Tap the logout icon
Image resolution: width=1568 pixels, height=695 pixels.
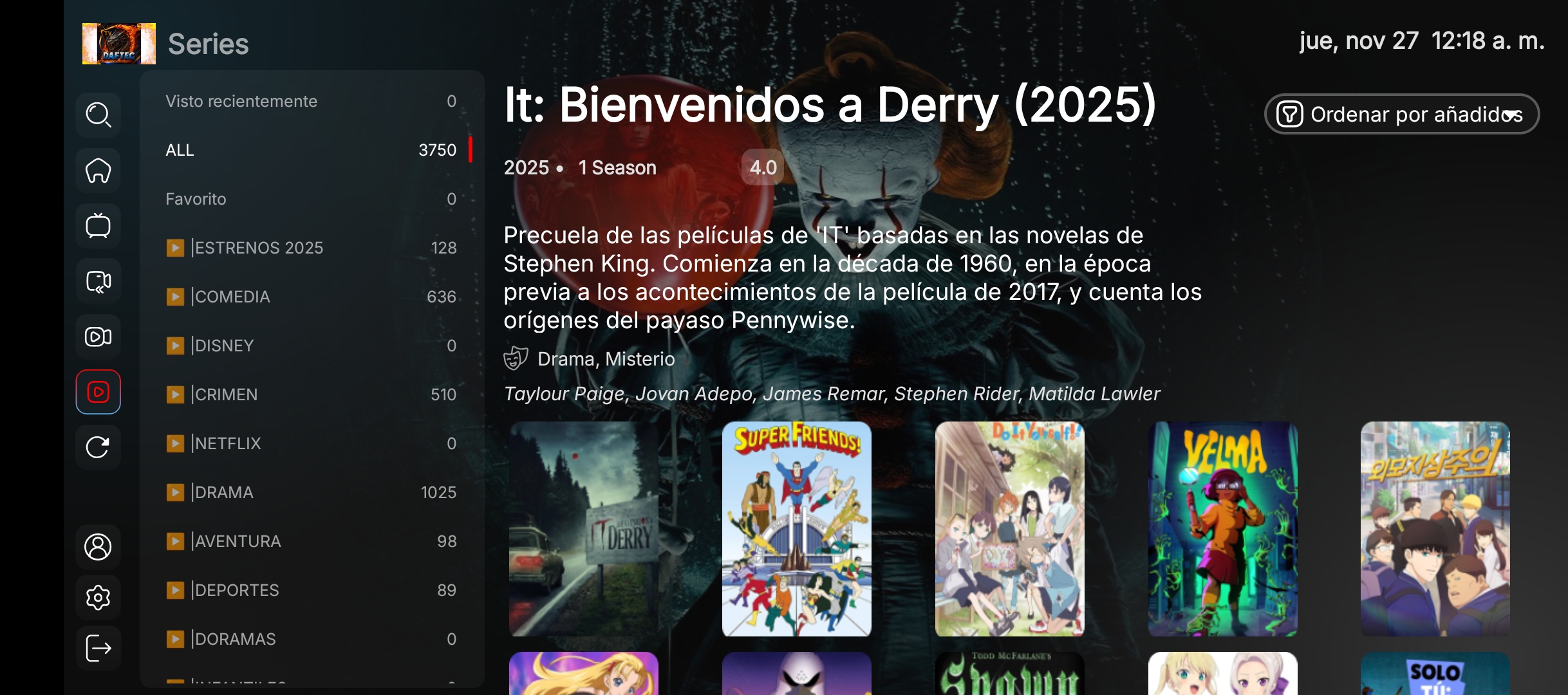tap(98, 648)
